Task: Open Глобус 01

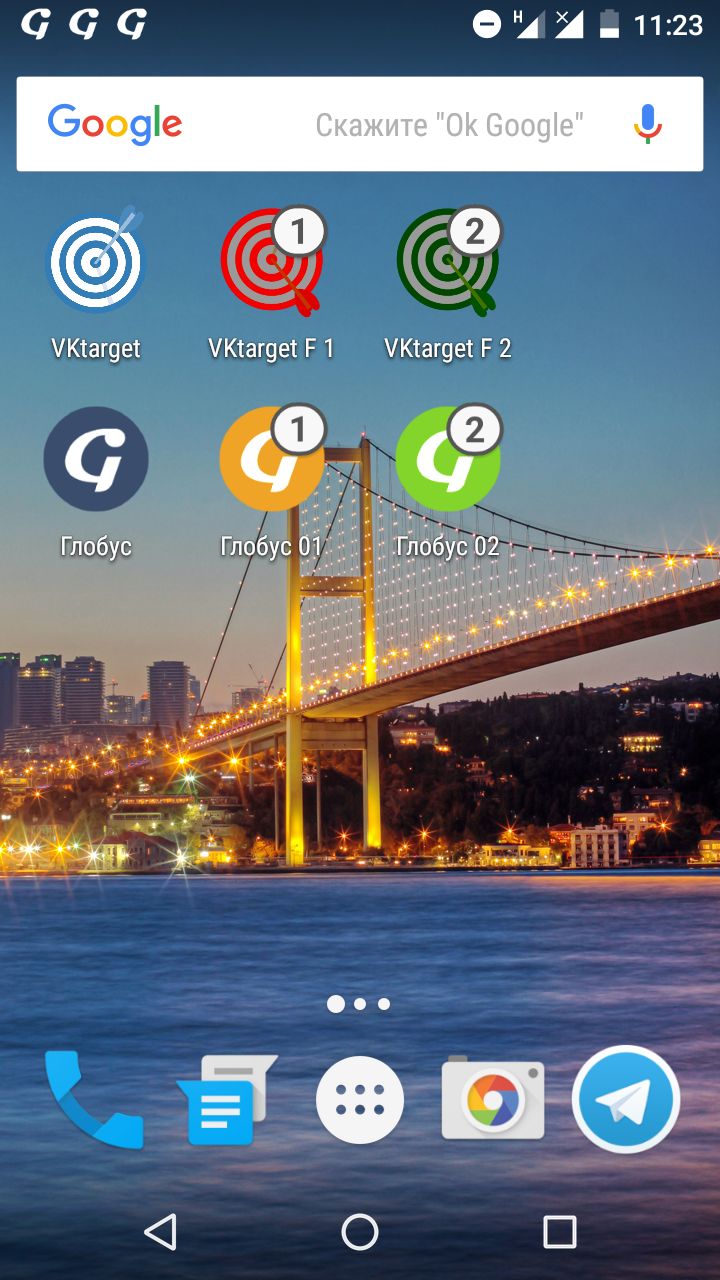Action: (271, 459)
